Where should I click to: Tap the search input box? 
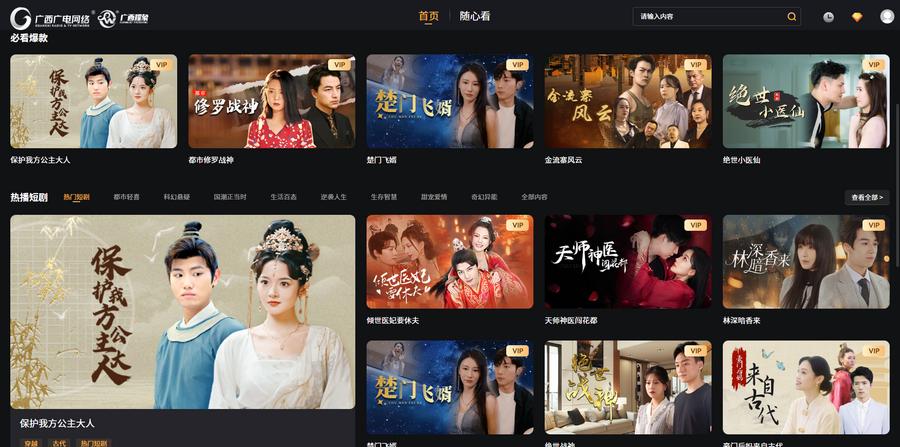pyautogui.click(x=708, y=16)
